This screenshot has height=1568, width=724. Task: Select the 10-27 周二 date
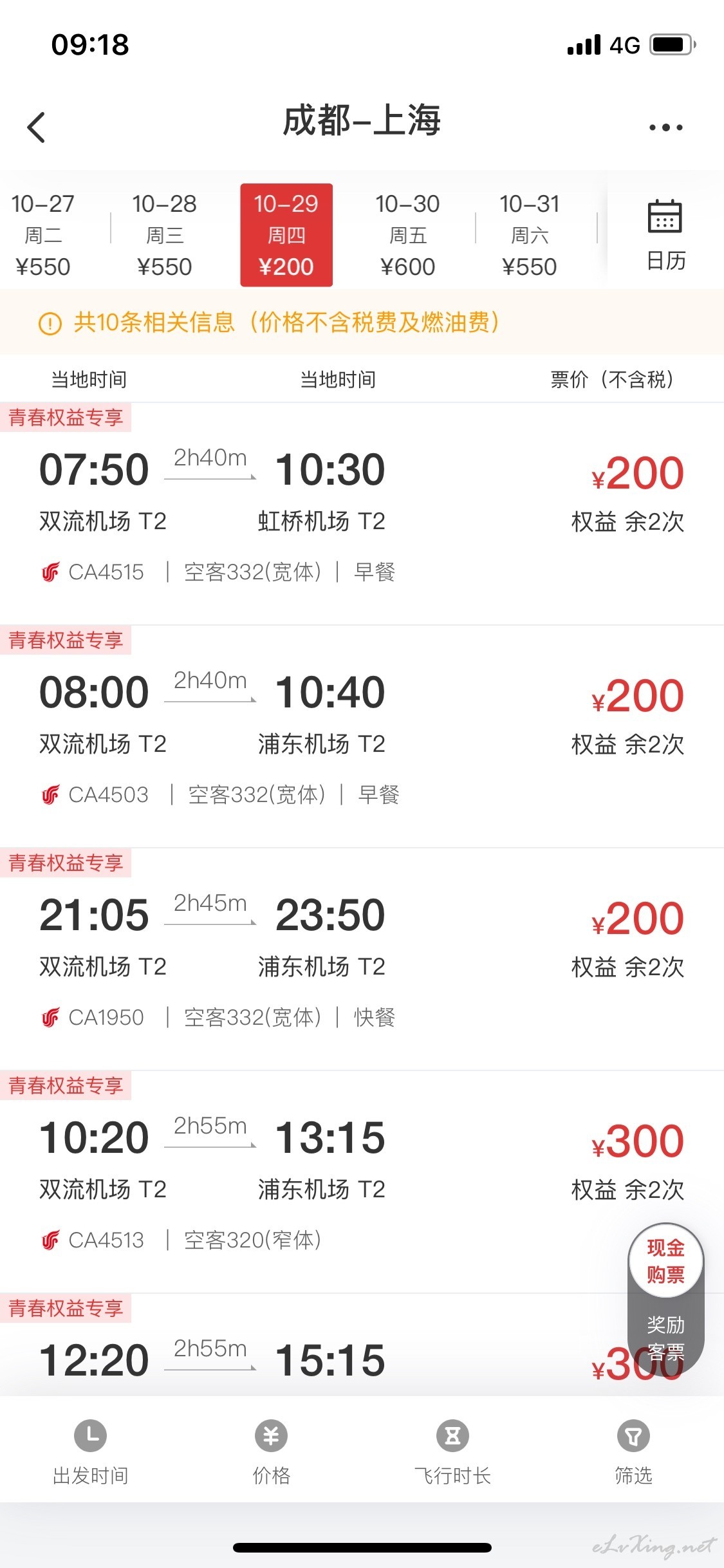point(43,235)
